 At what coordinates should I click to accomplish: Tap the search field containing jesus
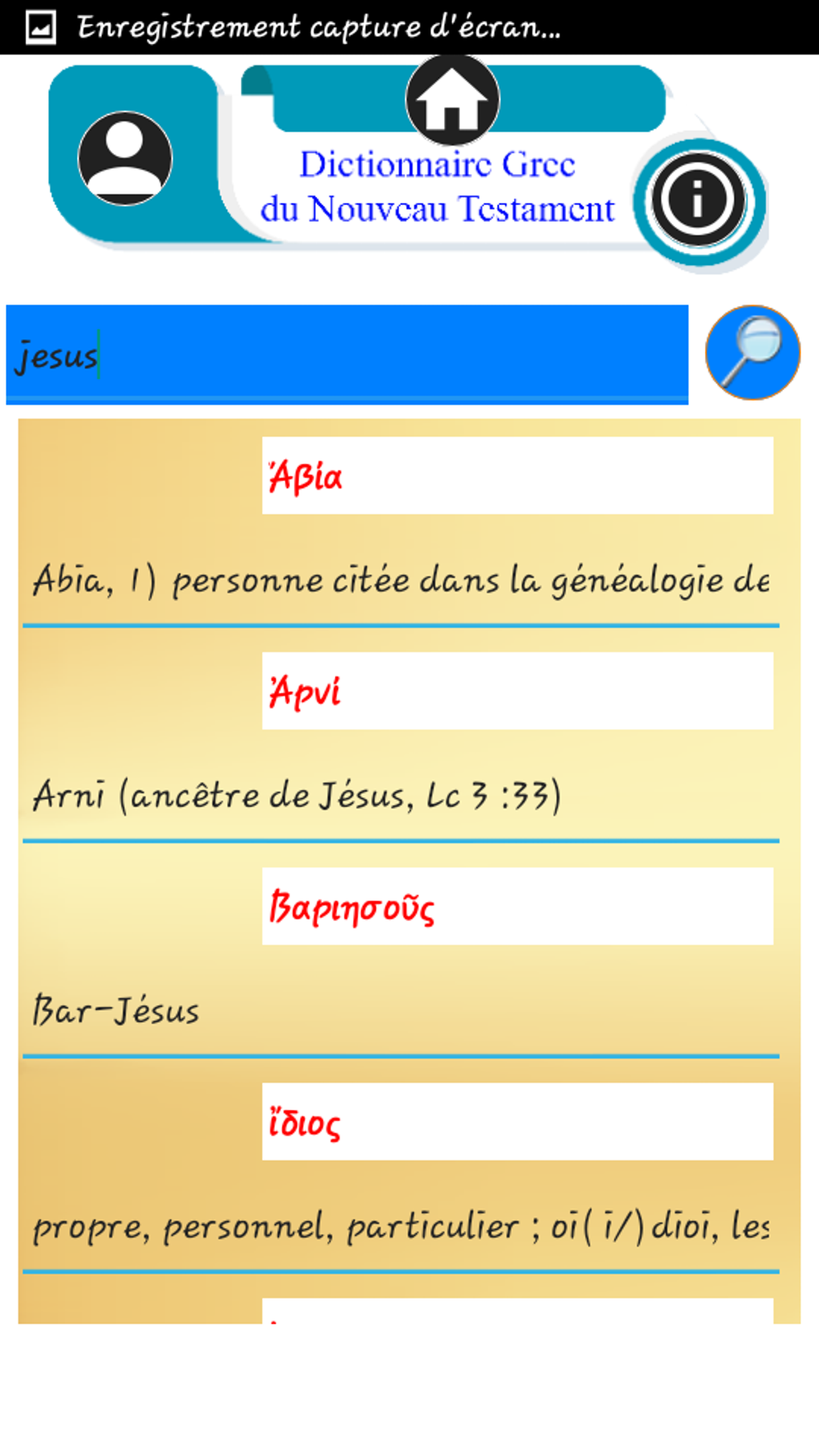click(x=347, y=353)
